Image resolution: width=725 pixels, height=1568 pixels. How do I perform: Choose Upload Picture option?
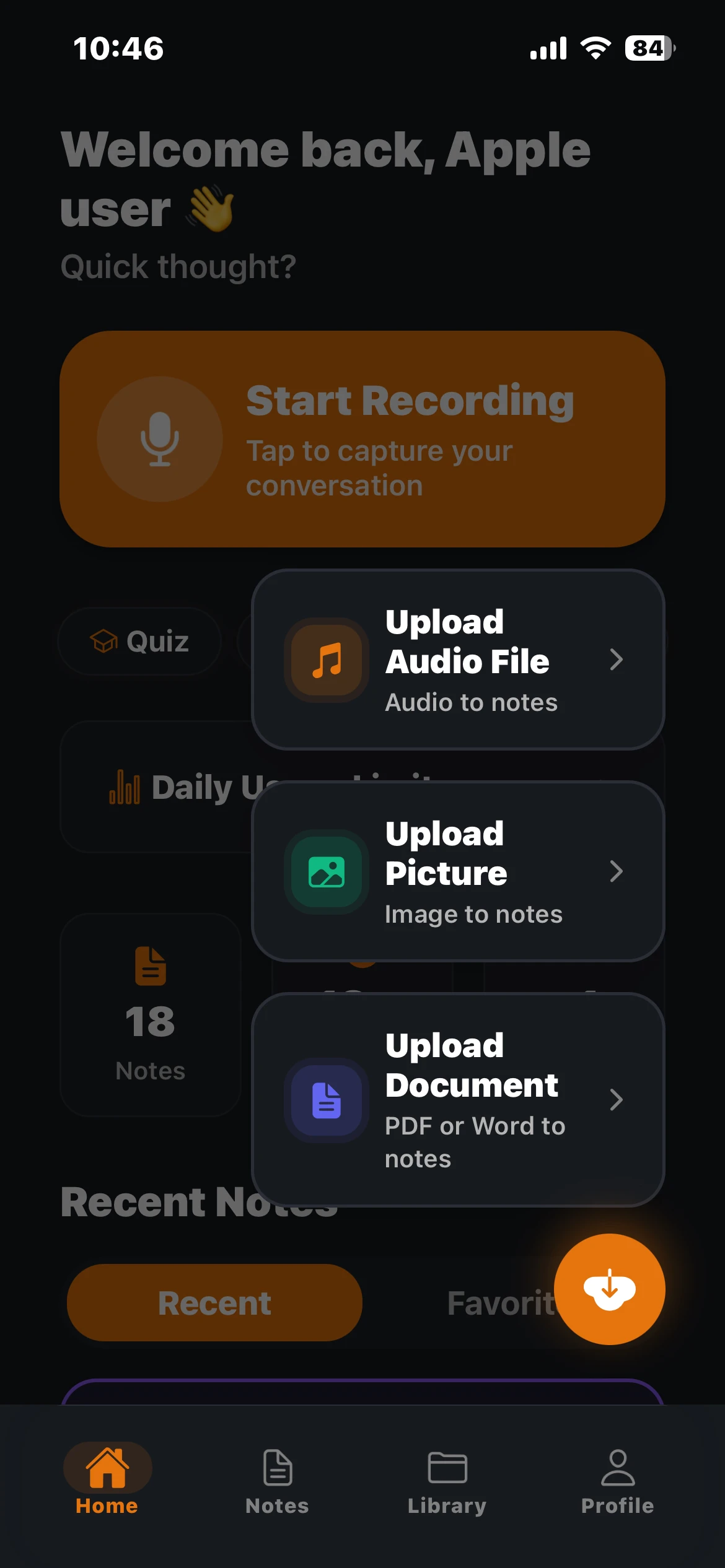pos(457,871)
